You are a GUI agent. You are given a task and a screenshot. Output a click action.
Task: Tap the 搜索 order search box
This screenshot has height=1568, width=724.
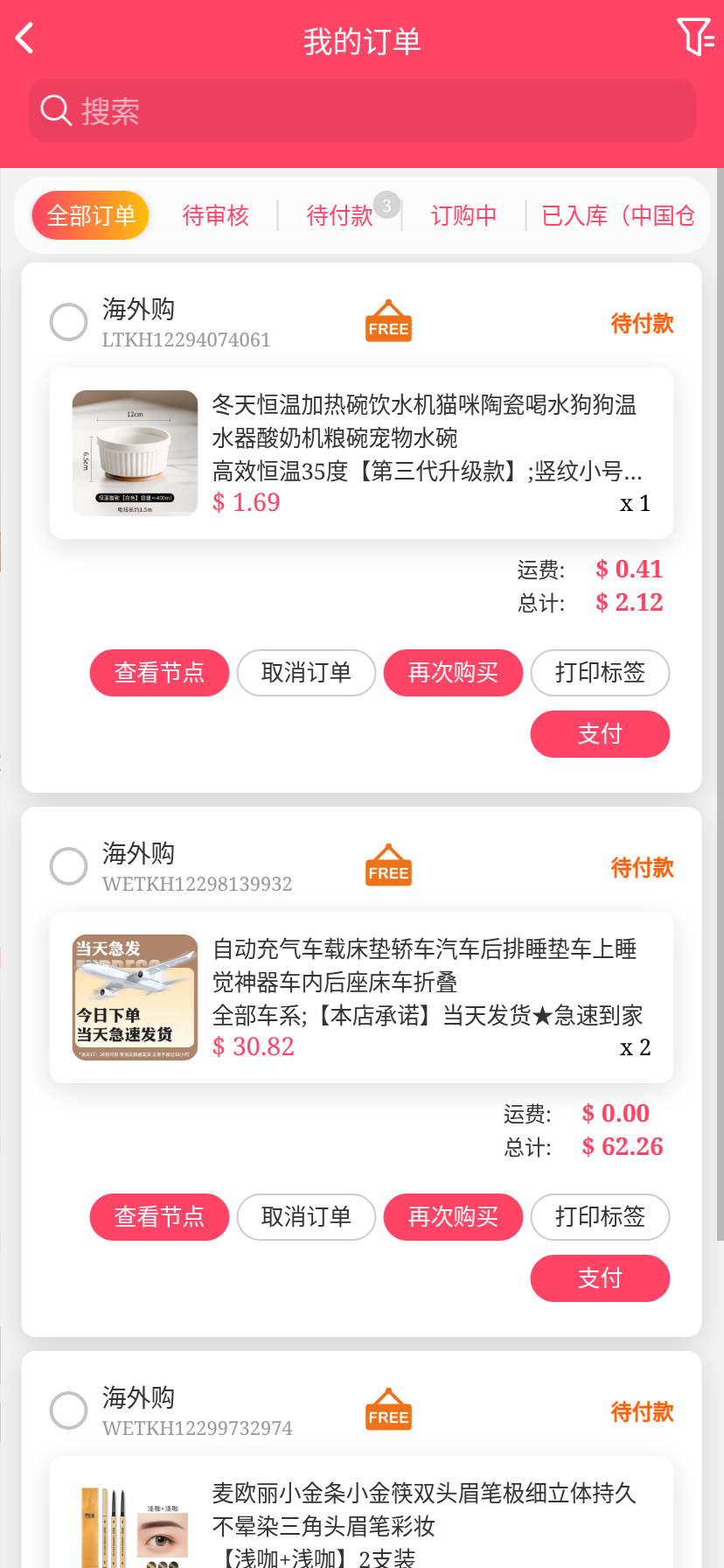[x=362, y=111]
